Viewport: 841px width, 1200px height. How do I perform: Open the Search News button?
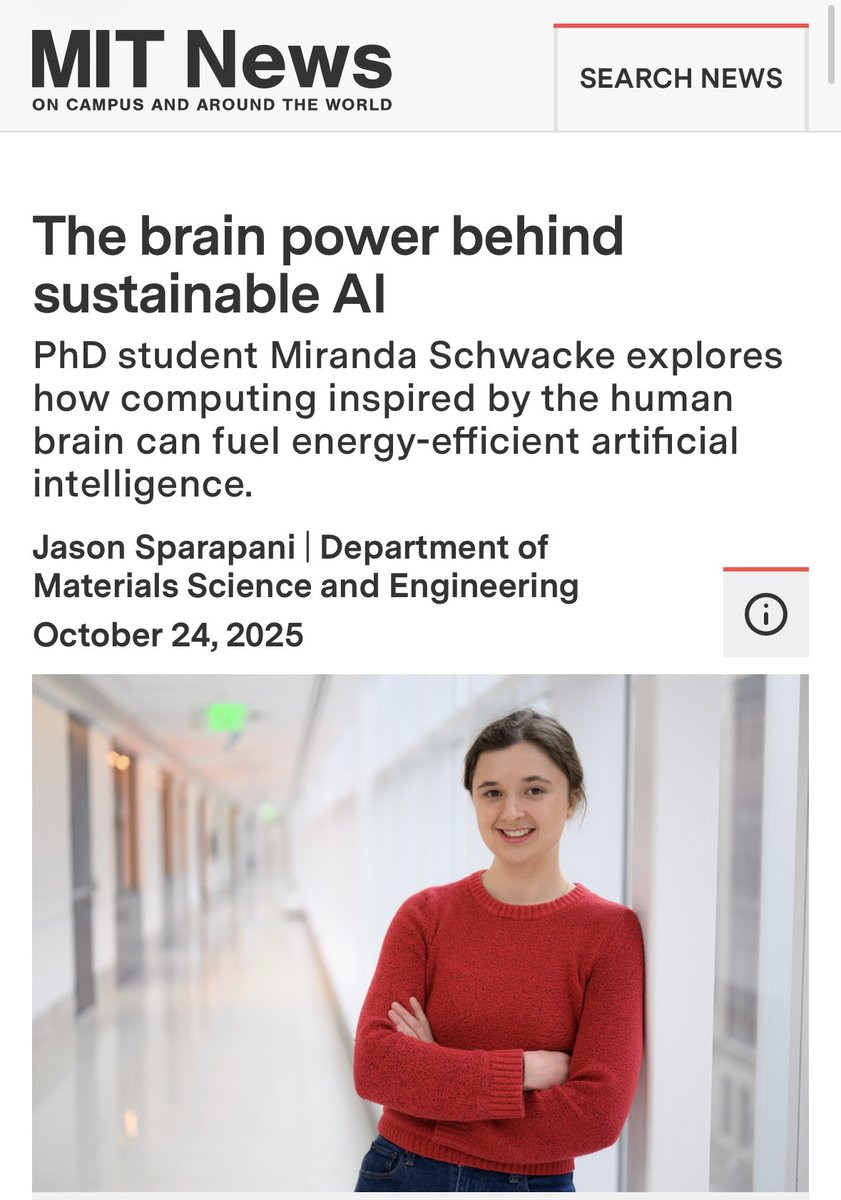tap(681, 78)
